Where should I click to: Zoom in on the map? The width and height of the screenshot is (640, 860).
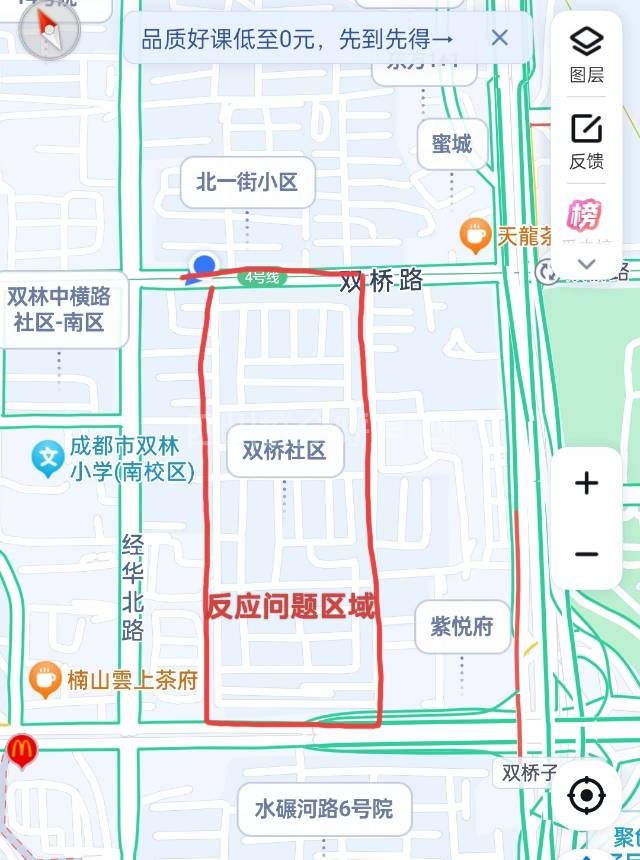tap(586, 484)
